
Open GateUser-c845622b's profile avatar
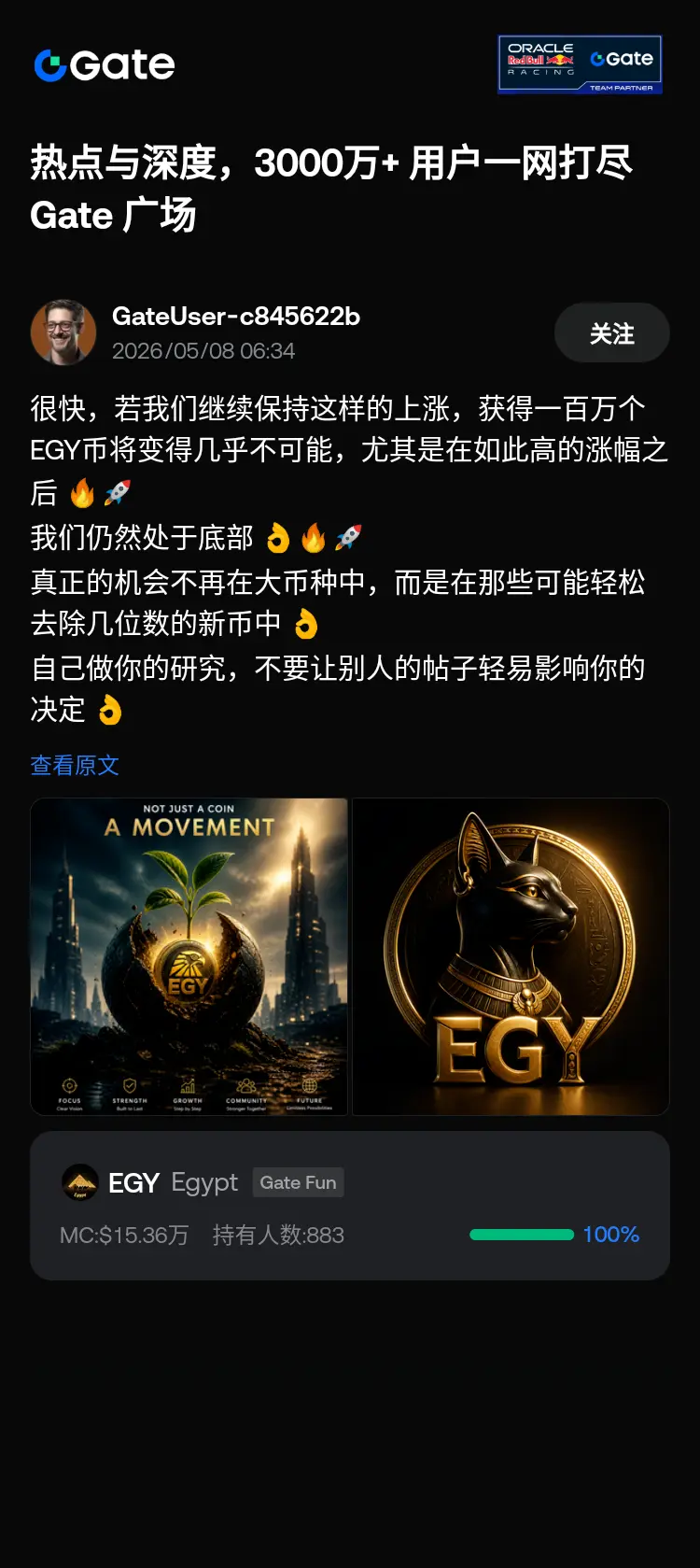click(63, 332)
